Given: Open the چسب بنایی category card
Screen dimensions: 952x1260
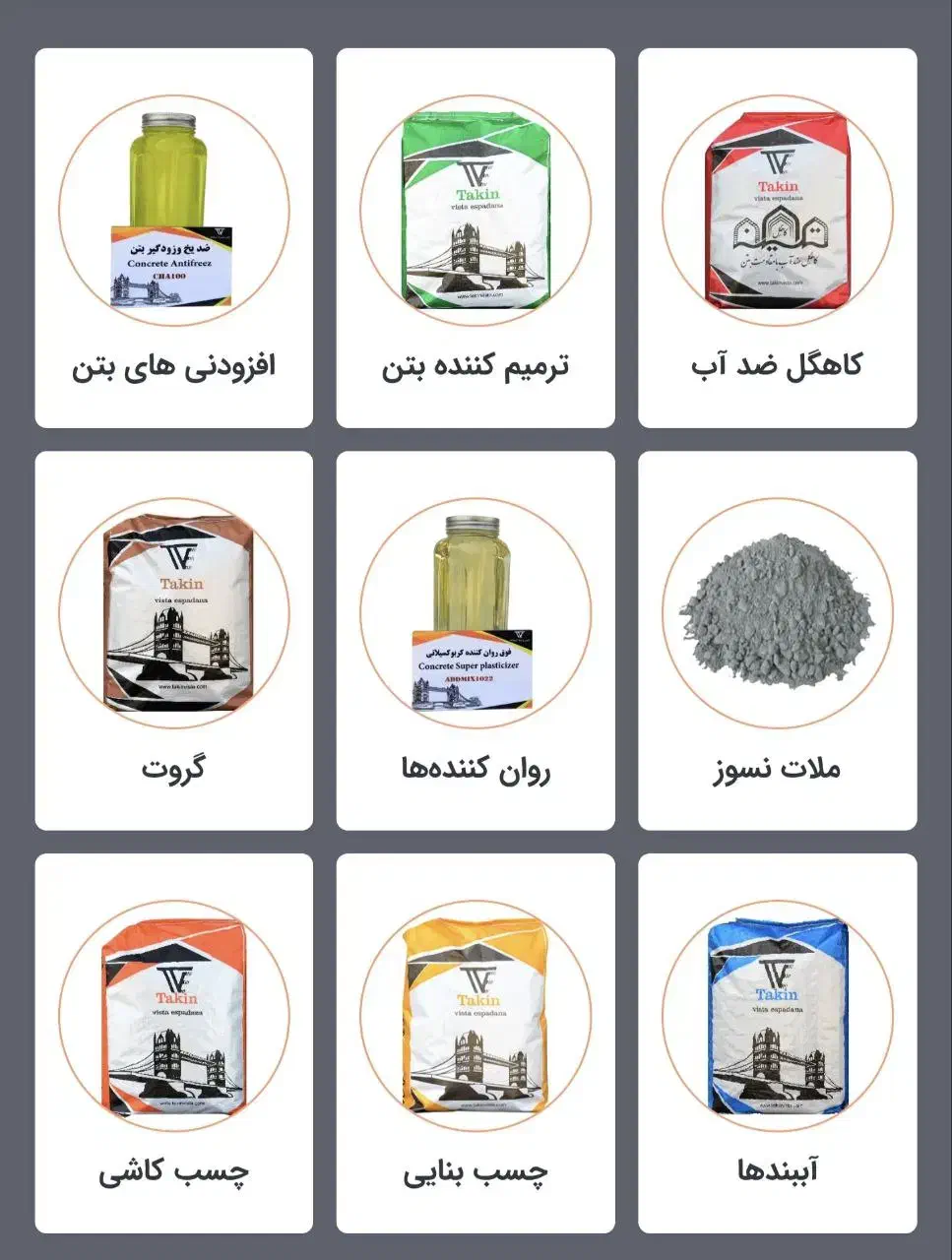Looking at the screenshot, I should tap(476, 1043).
